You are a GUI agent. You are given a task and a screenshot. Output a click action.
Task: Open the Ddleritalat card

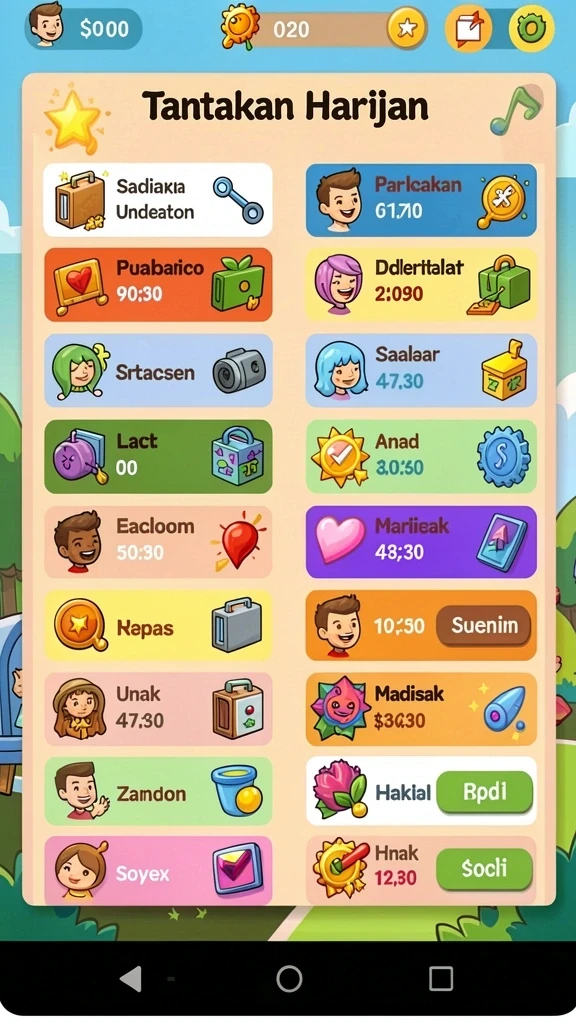[421, 285]
